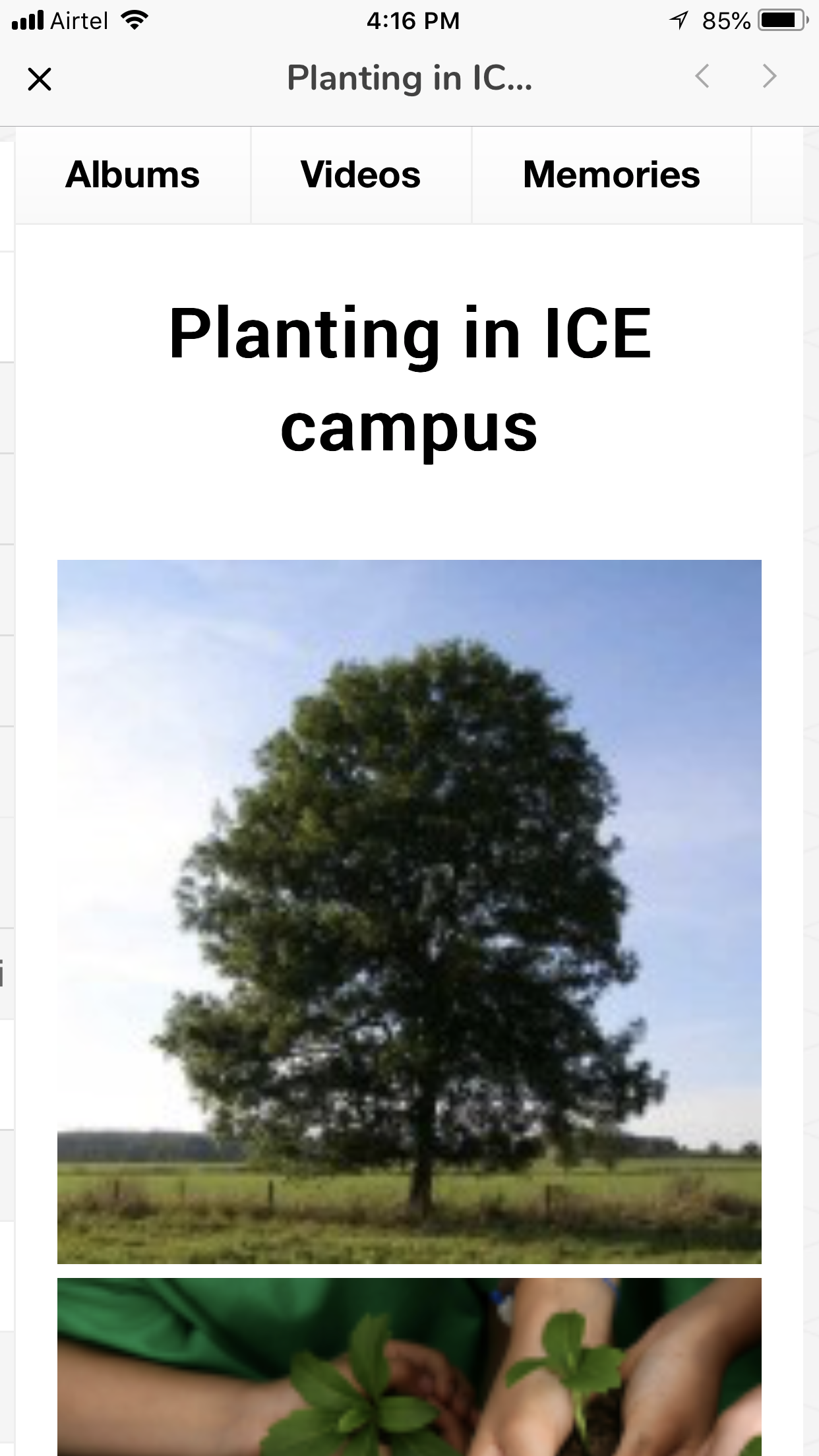Switch to the Albums tab

(x=133, y=175)
